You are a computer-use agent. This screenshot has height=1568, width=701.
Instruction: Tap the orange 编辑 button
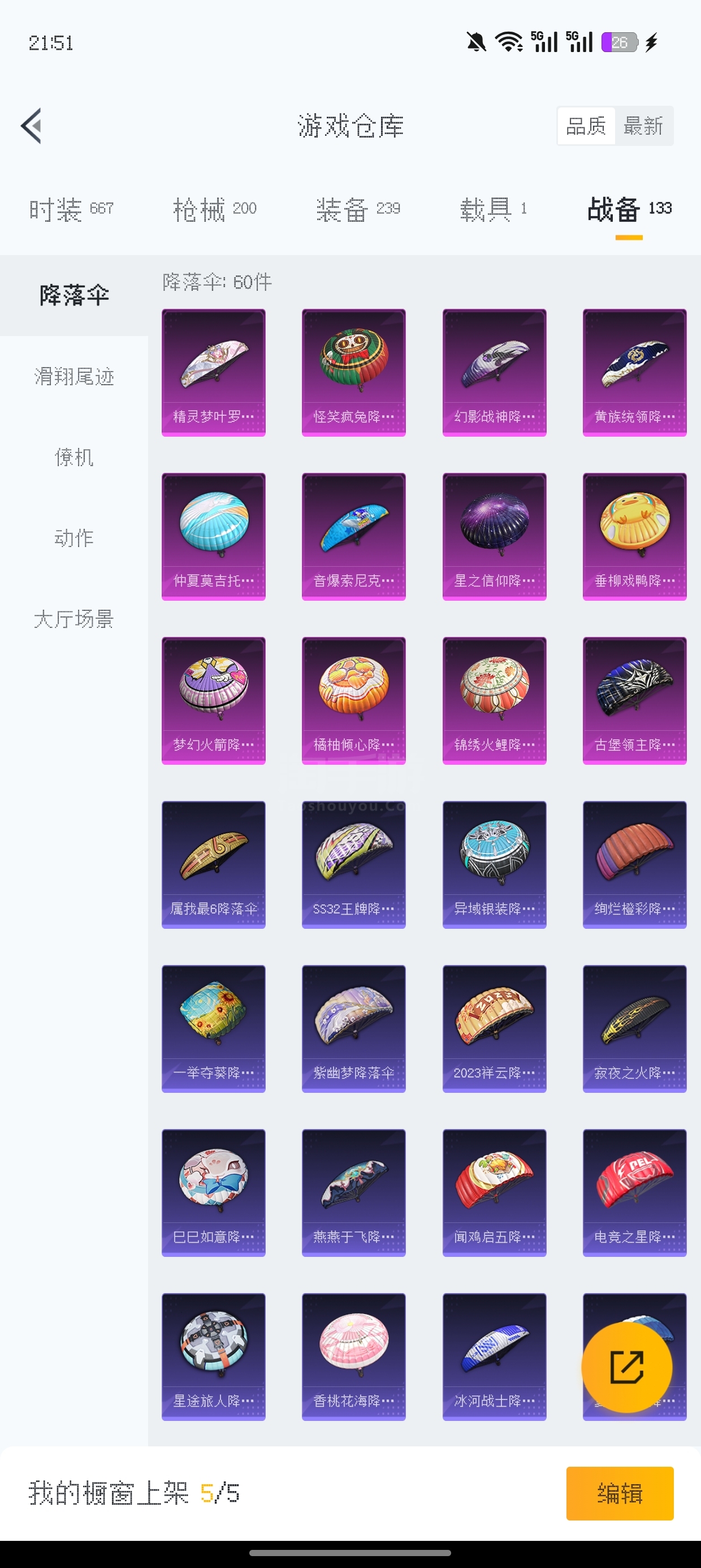[x=620, y=1493]
